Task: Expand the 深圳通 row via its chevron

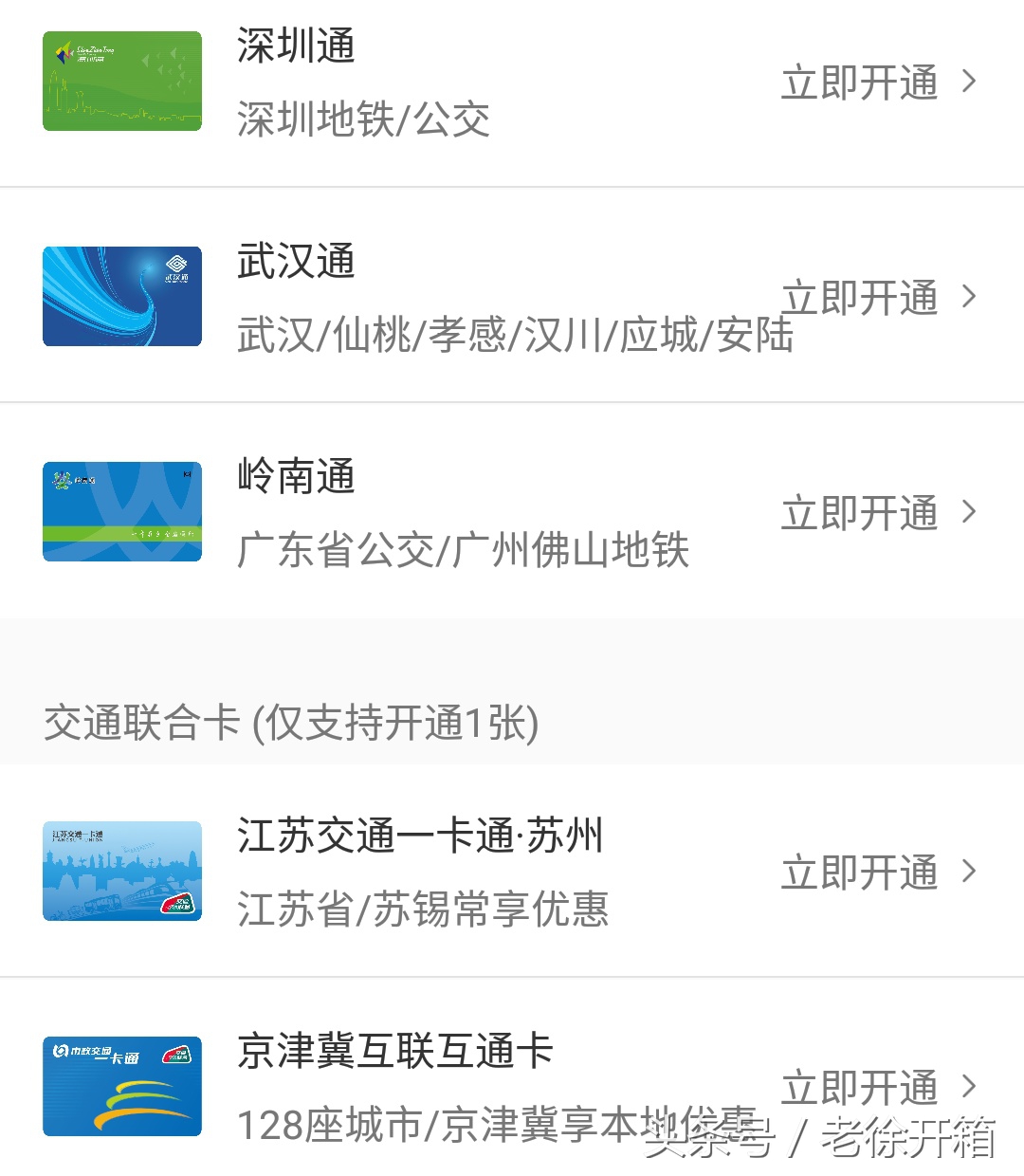Action: [x=969, y=83]
